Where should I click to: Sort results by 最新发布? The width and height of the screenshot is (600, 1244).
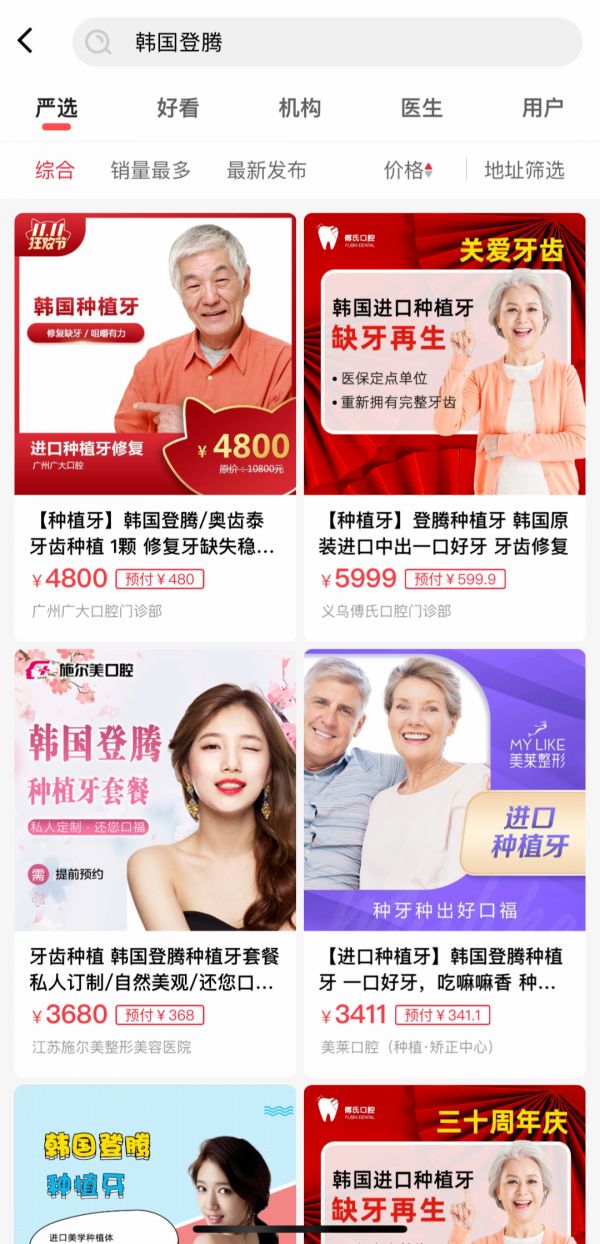click(266, 170)
